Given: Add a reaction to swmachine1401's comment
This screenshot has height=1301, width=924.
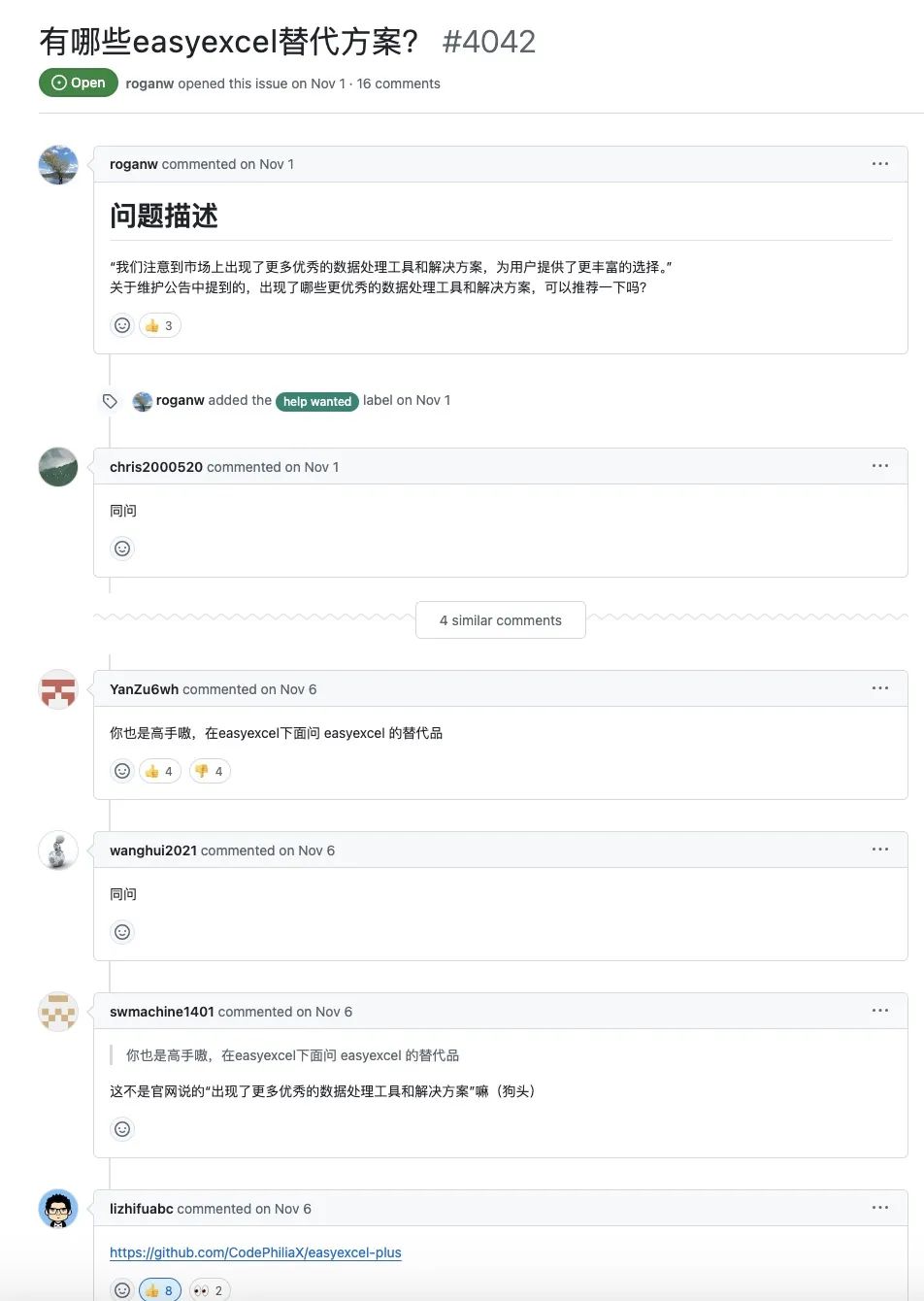Looking at the screenshot, I should tap(122, 1129).
